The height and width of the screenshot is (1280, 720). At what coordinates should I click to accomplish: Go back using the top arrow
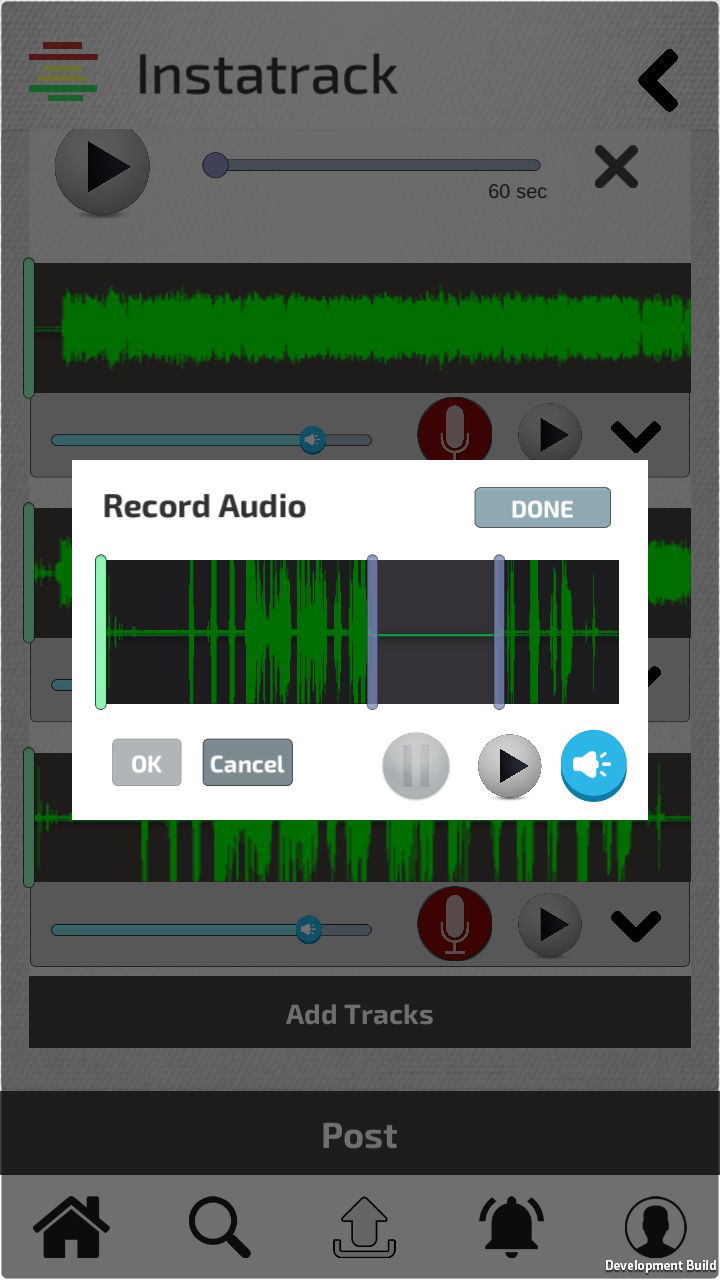[660, 80]
